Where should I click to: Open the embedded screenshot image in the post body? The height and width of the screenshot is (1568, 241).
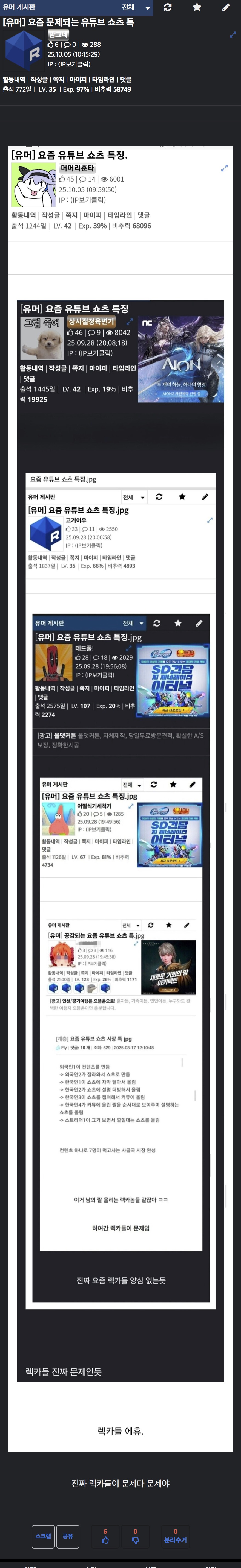point(120,791)
